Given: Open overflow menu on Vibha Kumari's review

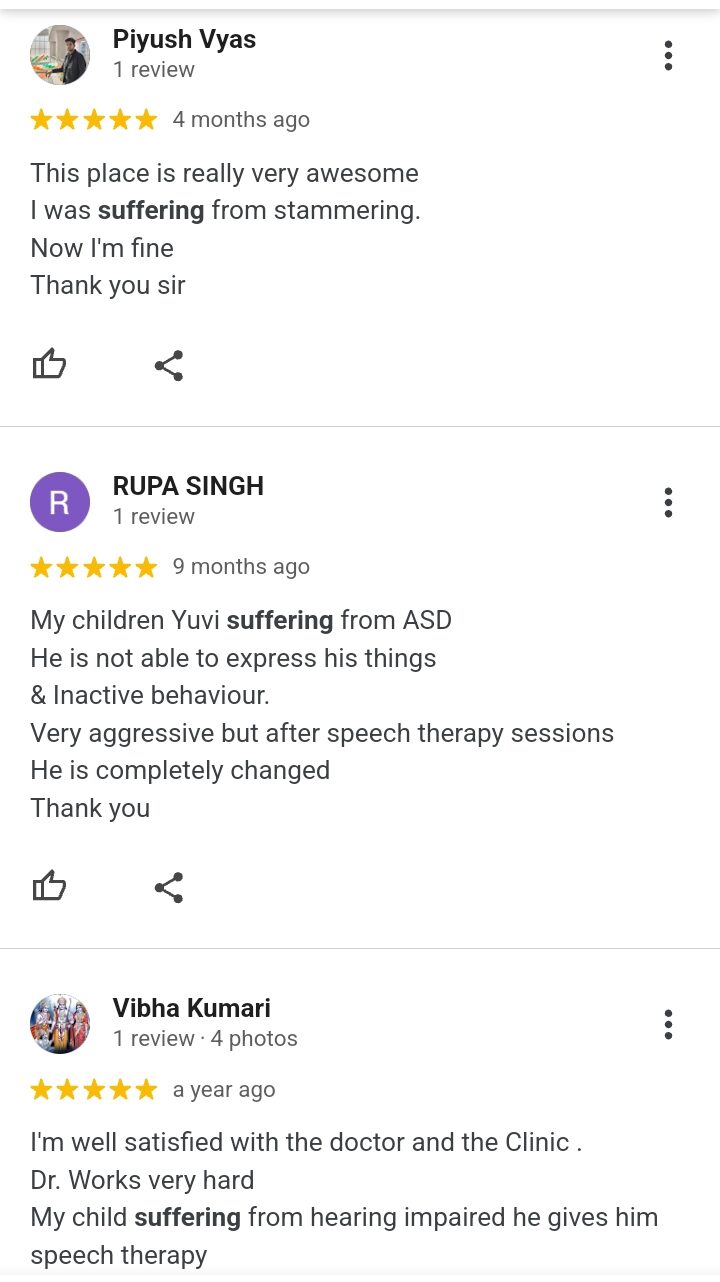Looking at the screenshot, I should [668, 1024].
